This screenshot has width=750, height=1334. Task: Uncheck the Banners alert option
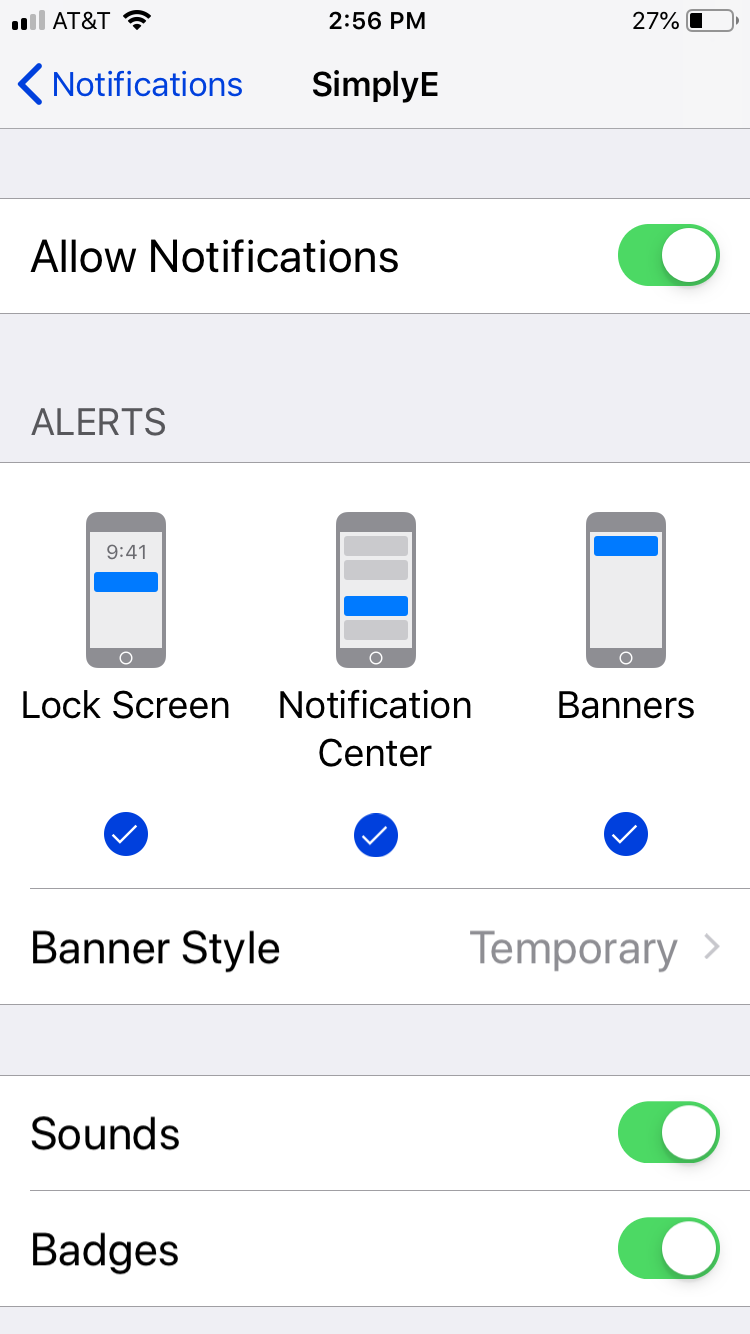coord(626,835)
